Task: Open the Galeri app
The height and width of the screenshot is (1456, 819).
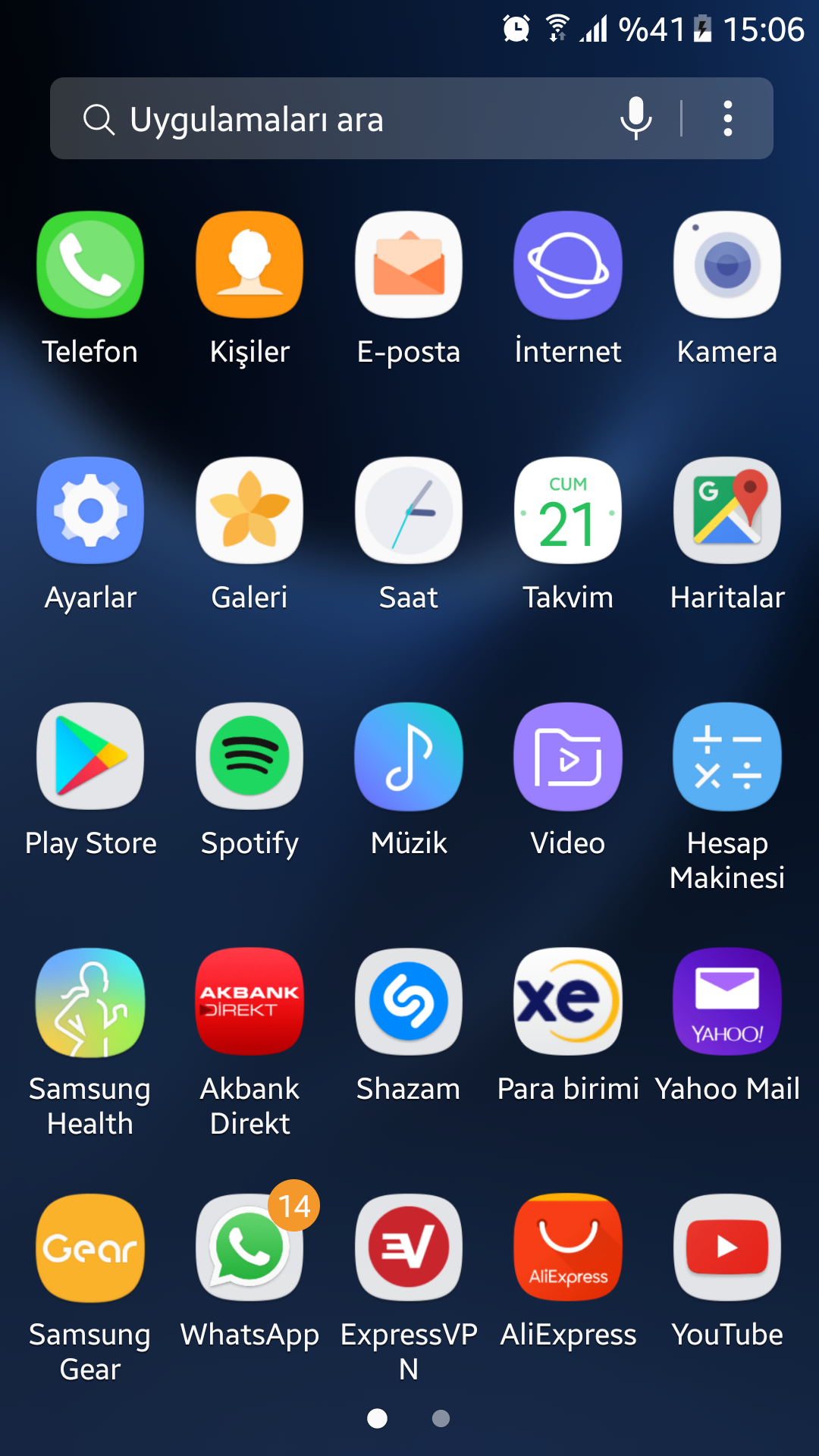Action: pyautogui.click(x=249, y=510)
